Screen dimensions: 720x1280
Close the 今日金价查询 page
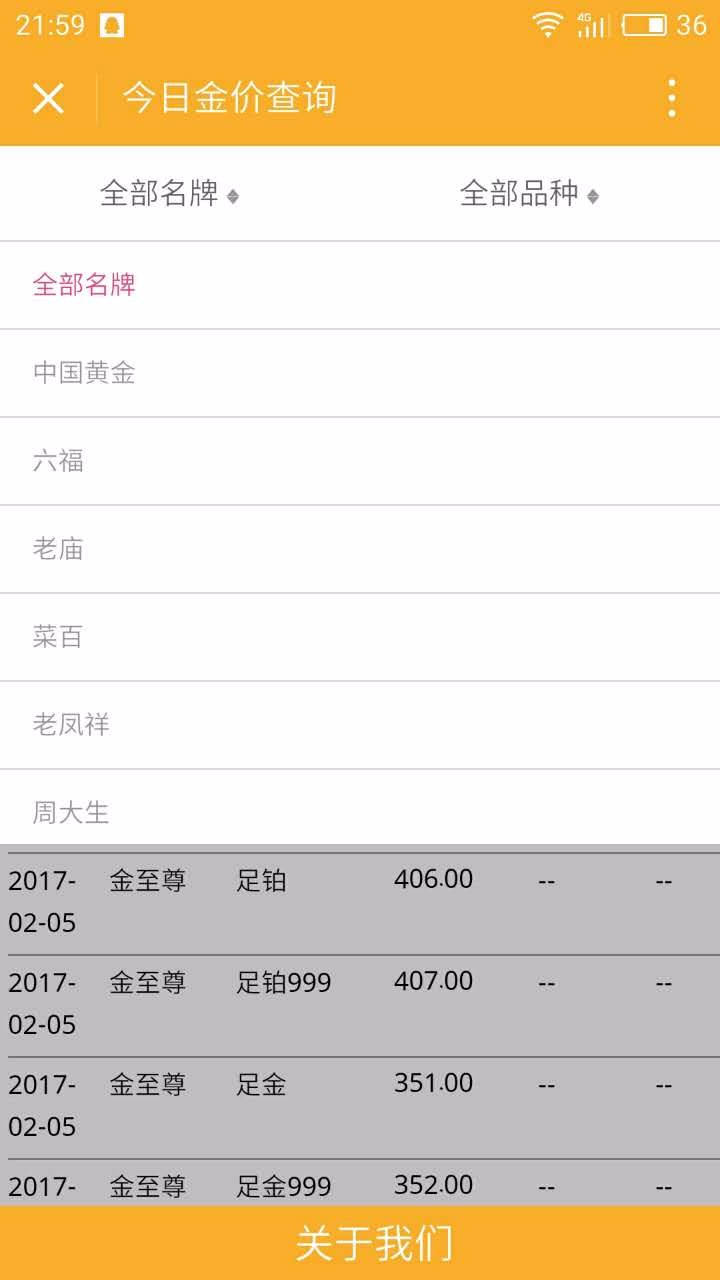[48, 98]
